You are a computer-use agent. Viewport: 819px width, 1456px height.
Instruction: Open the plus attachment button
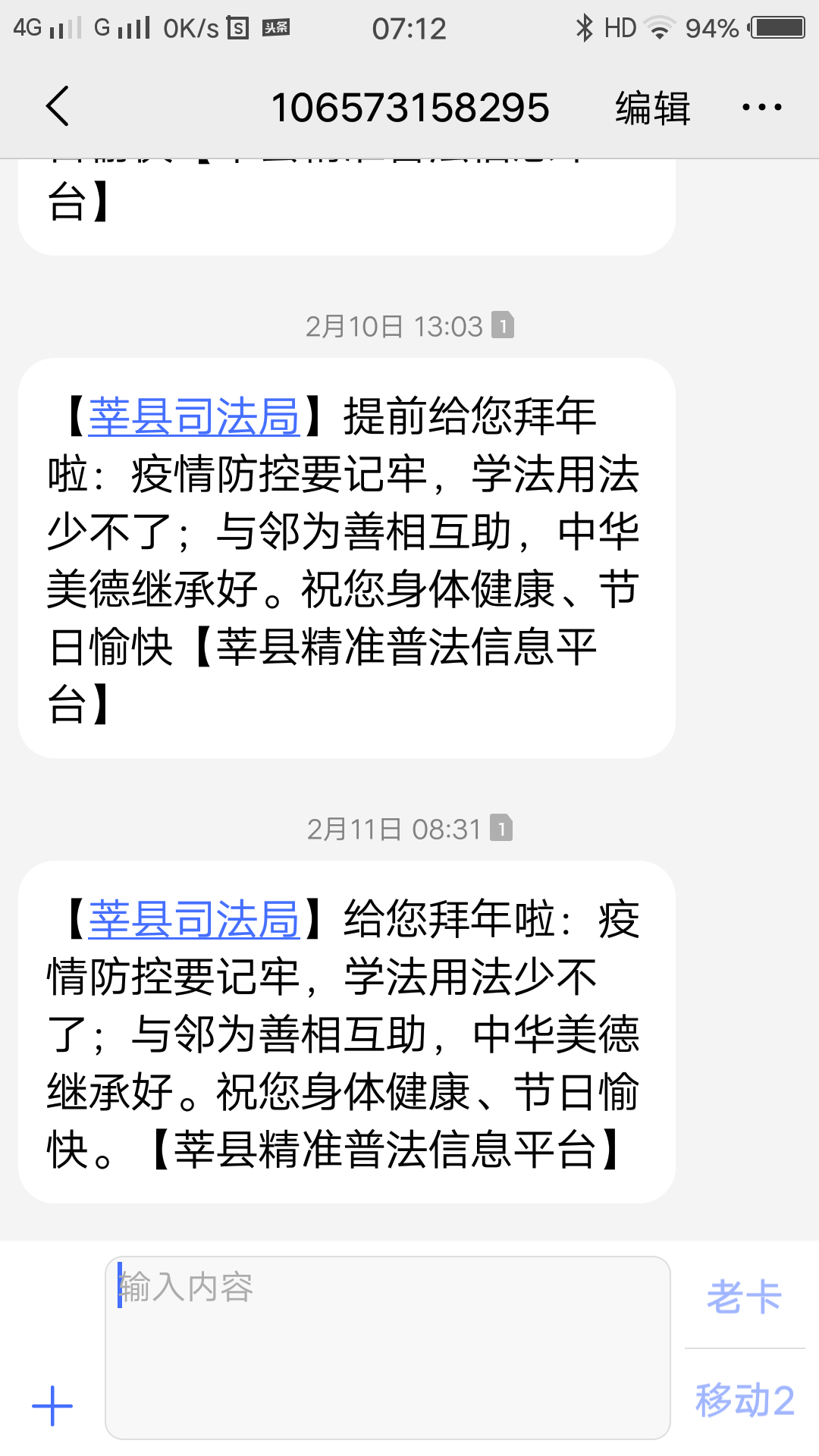pyautogui.click(x=52, y=1405)
